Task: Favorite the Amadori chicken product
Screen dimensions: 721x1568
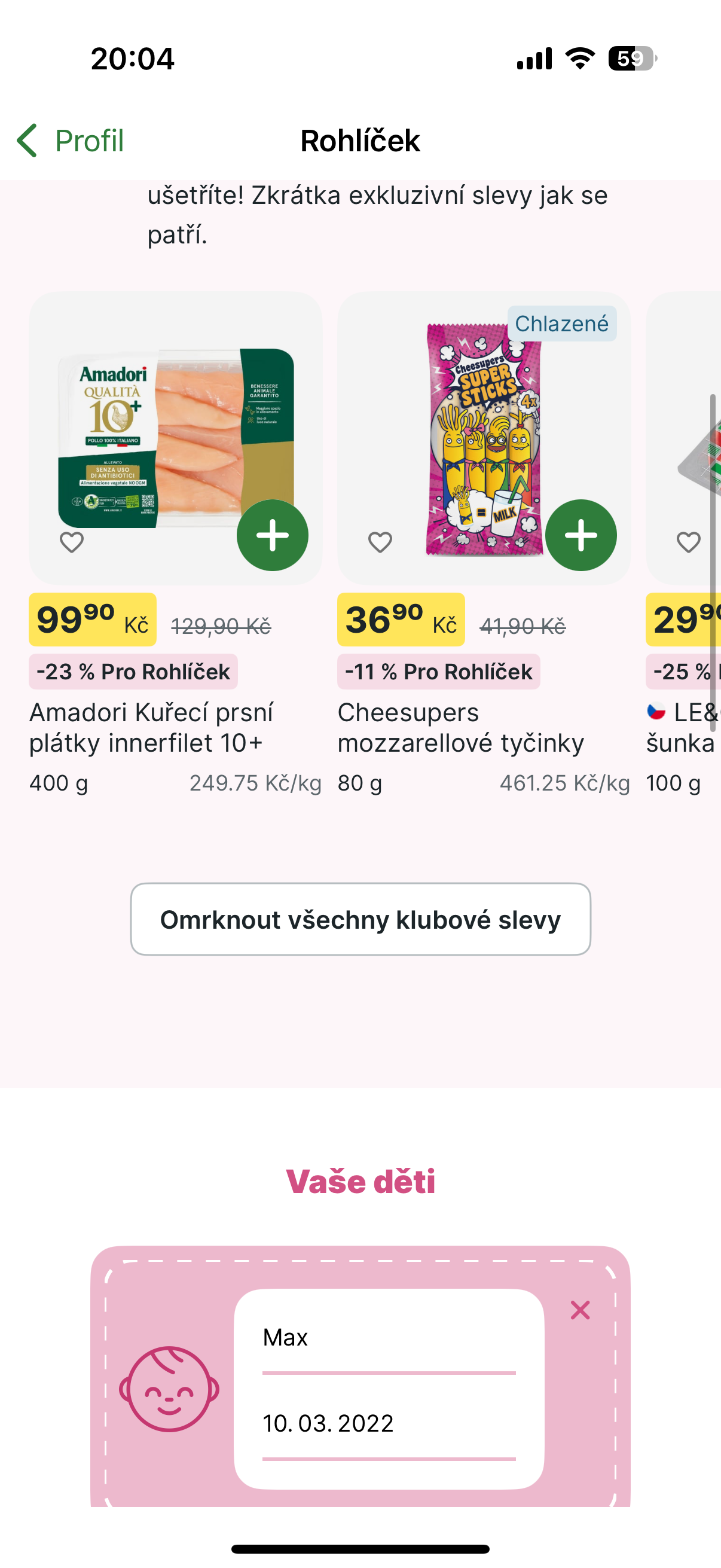Action: coord(72,542)
